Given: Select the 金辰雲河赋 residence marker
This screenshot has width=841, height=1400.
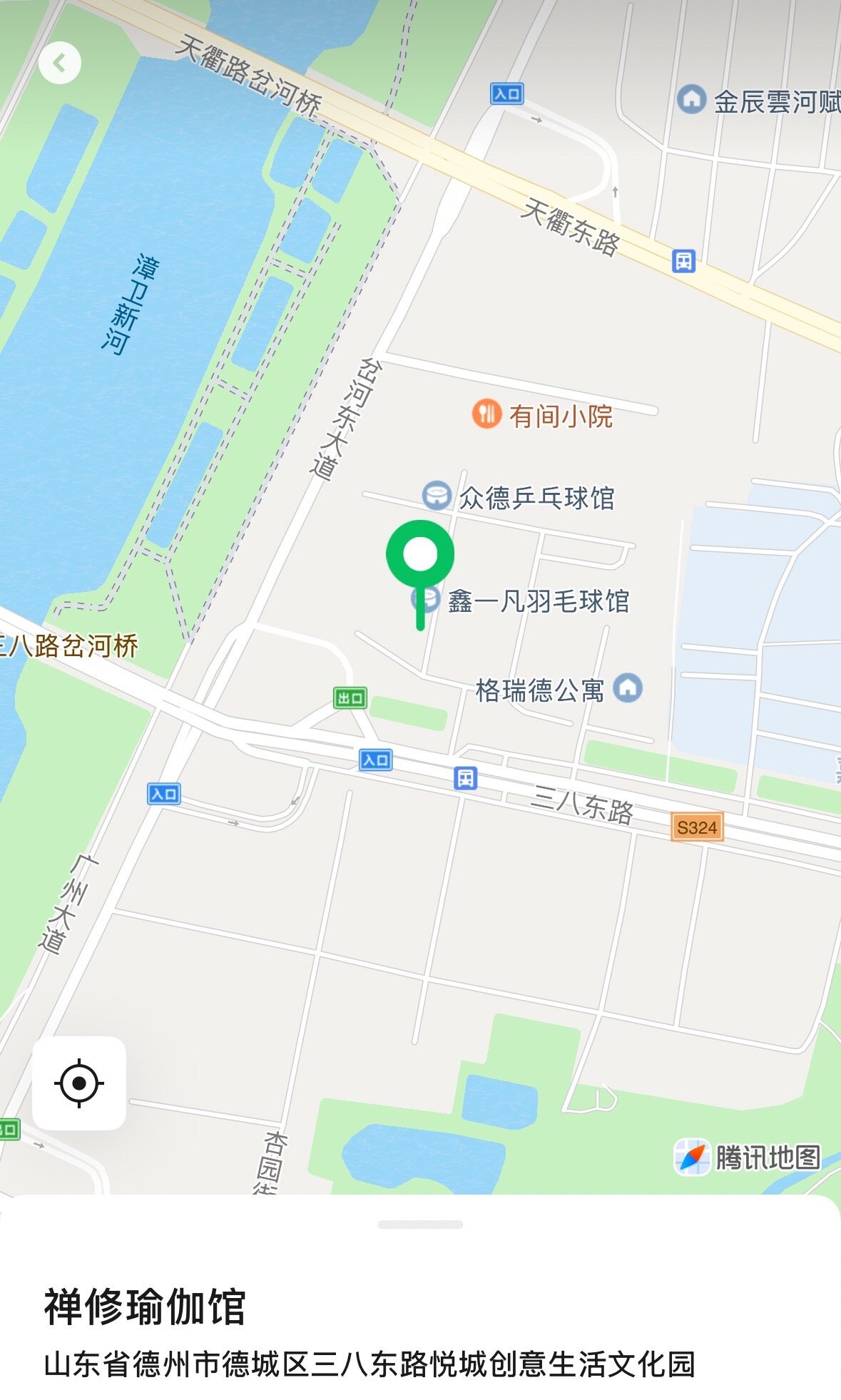Looking at the screenshot, I should pos(691,99).
